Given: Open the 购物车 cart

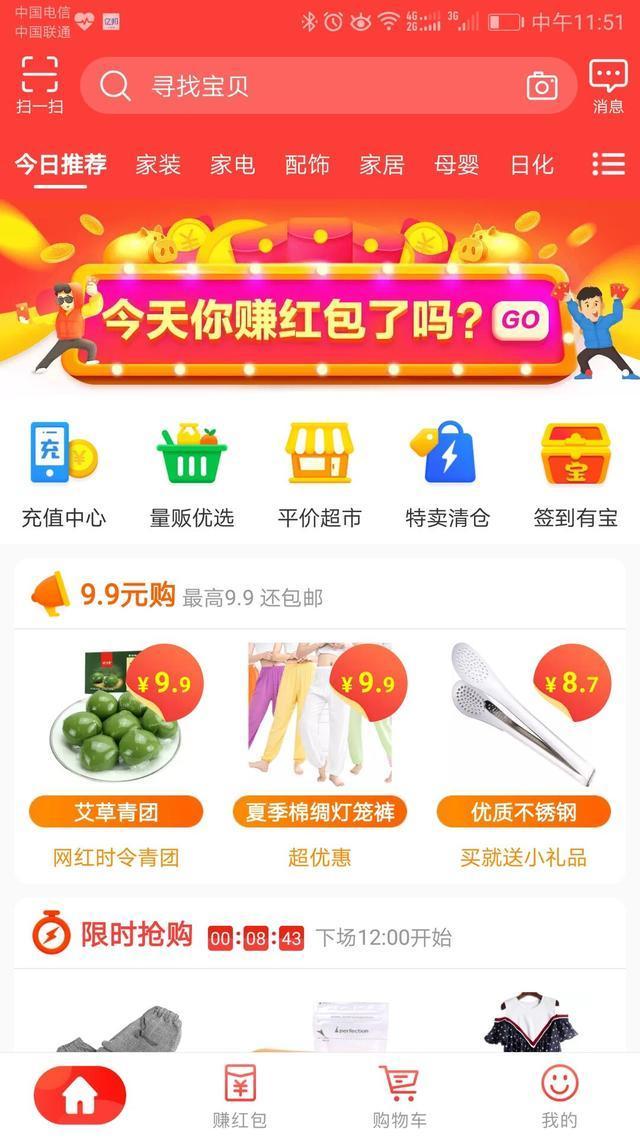Looking at the screenshot, I should (x=400, y=1096).
